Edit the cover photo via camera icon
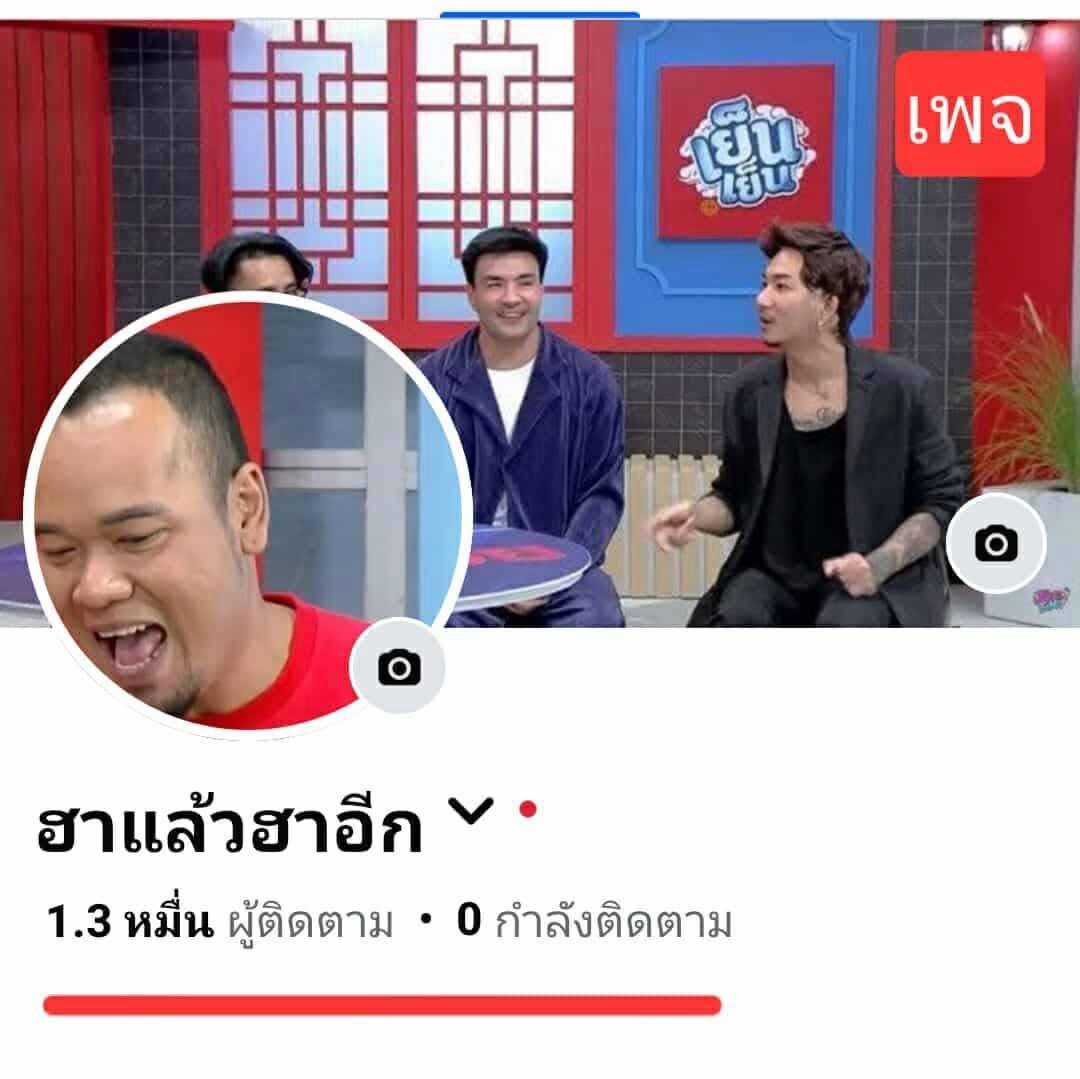Image resolution: width=1080 pixels, height=1079 pixels. pyautogui.click(x=995, y=544)
